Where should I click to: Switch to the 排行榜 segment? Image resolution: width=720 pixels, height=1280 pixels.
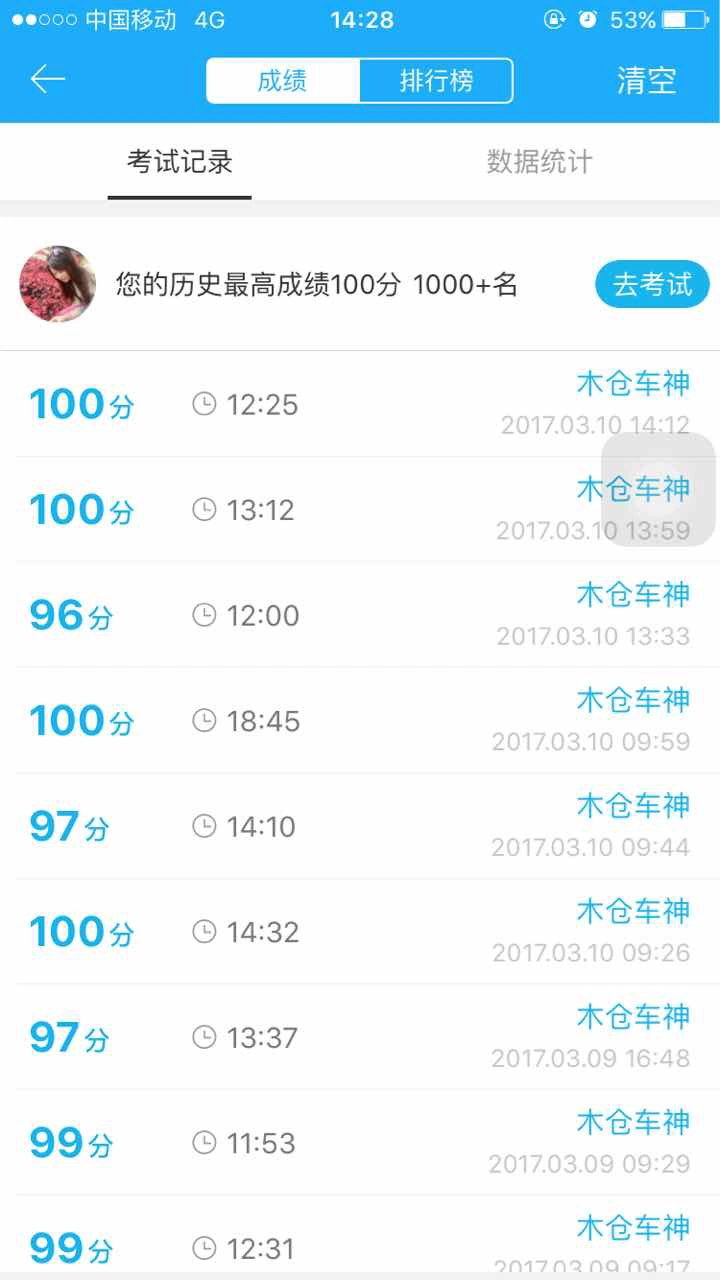tap(436, 81)
